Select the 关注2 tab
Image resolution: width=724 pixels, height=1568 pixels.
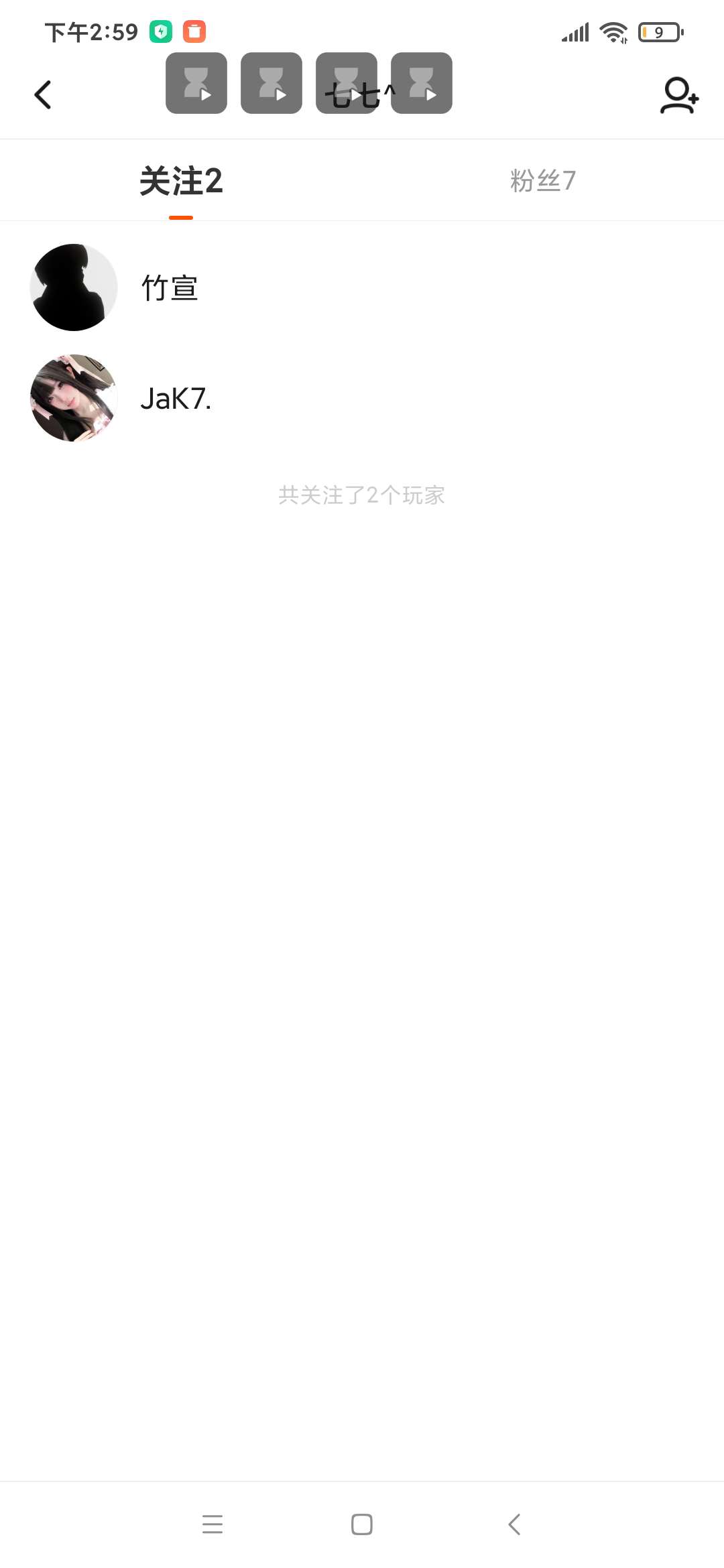pos(181,181)
